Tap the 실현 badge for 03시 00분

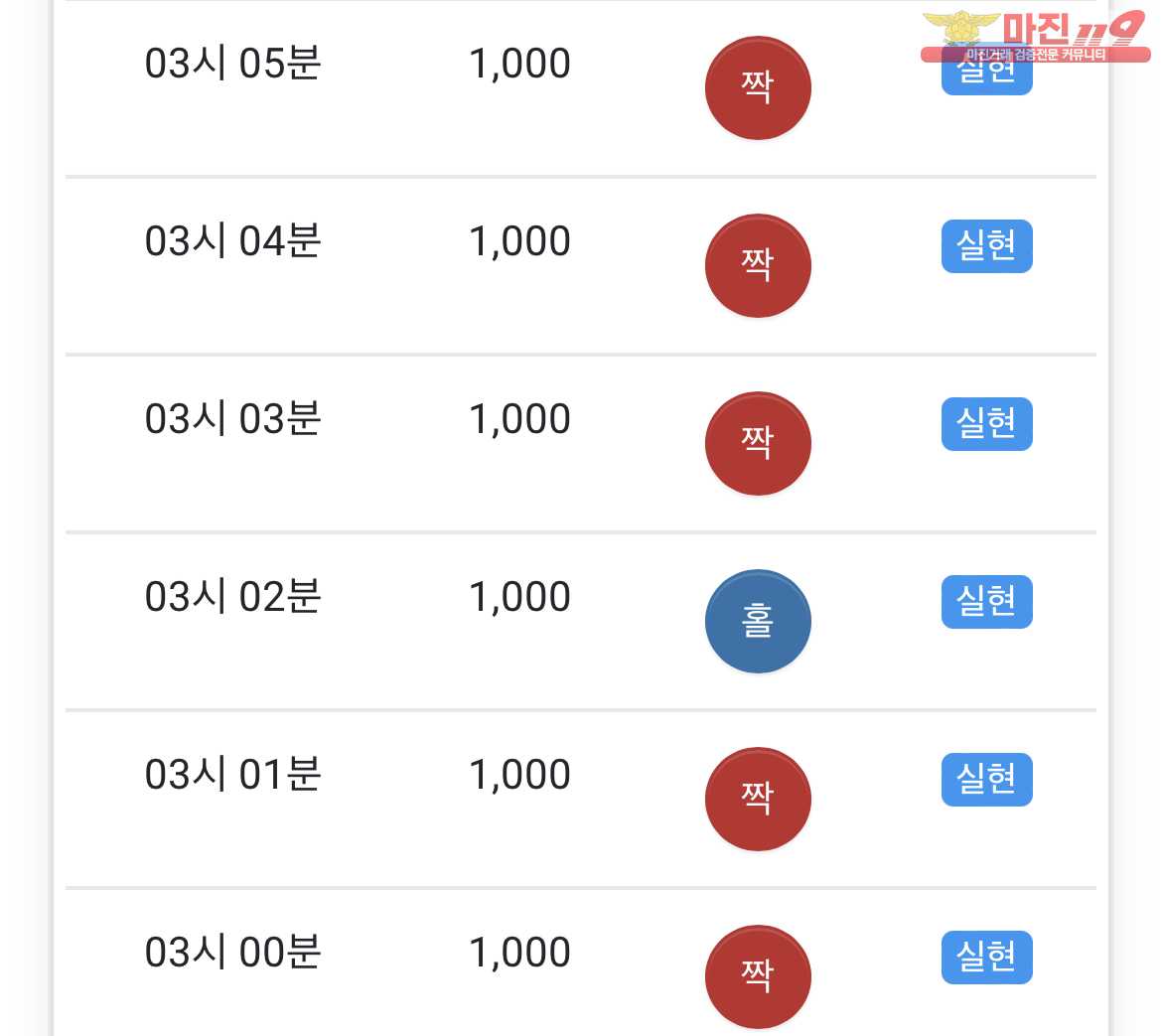pyautogui.click(x=986, y=958)
